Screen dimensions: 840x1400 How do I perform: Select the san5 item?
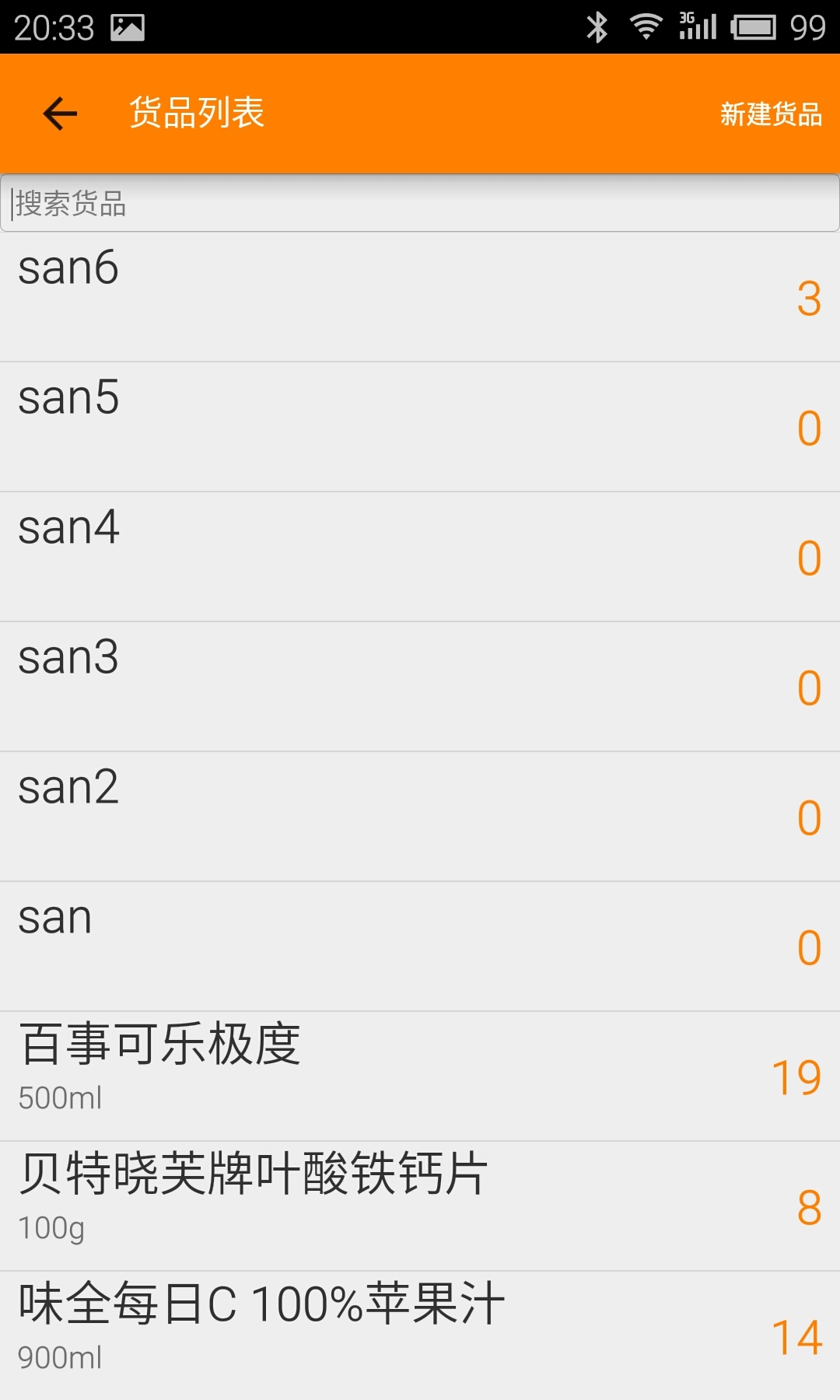click(x=420, y=427)
